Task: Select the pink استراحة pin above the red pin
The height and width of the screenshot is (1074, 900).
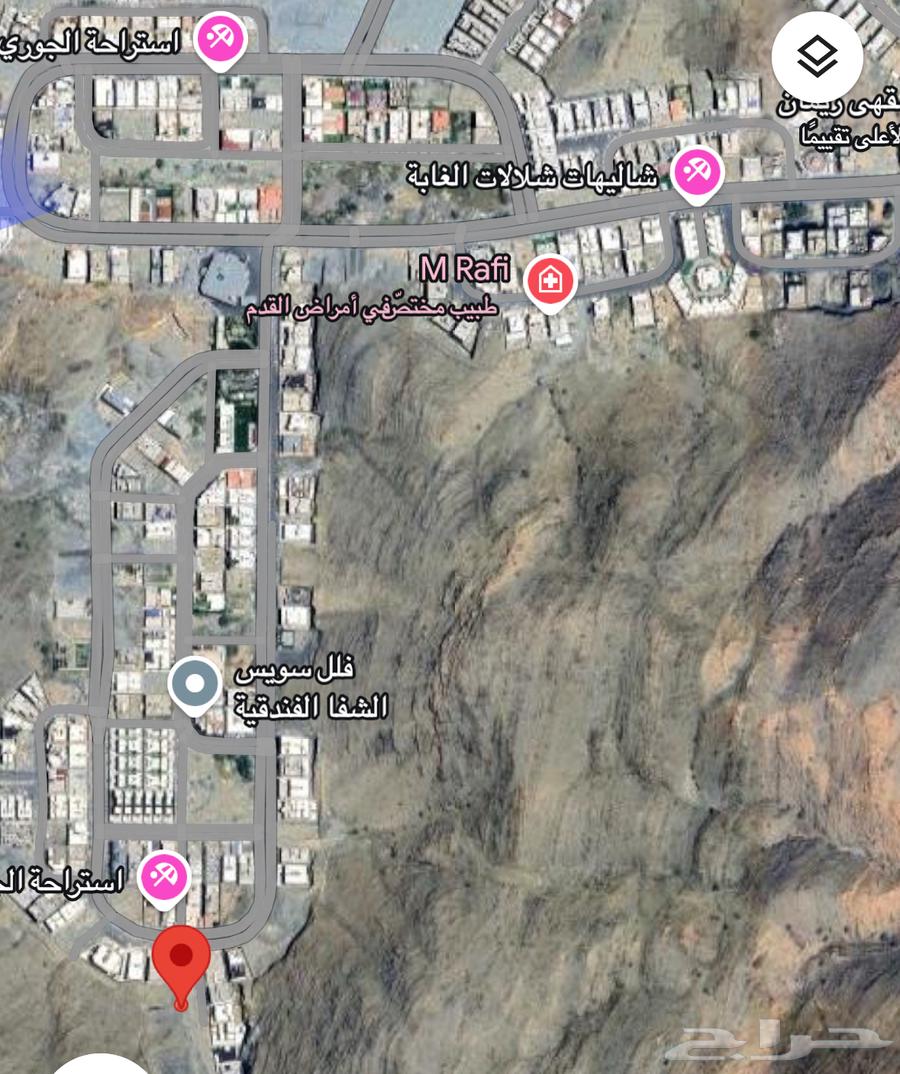Action: pyautogui.click(x=164, y=875)
